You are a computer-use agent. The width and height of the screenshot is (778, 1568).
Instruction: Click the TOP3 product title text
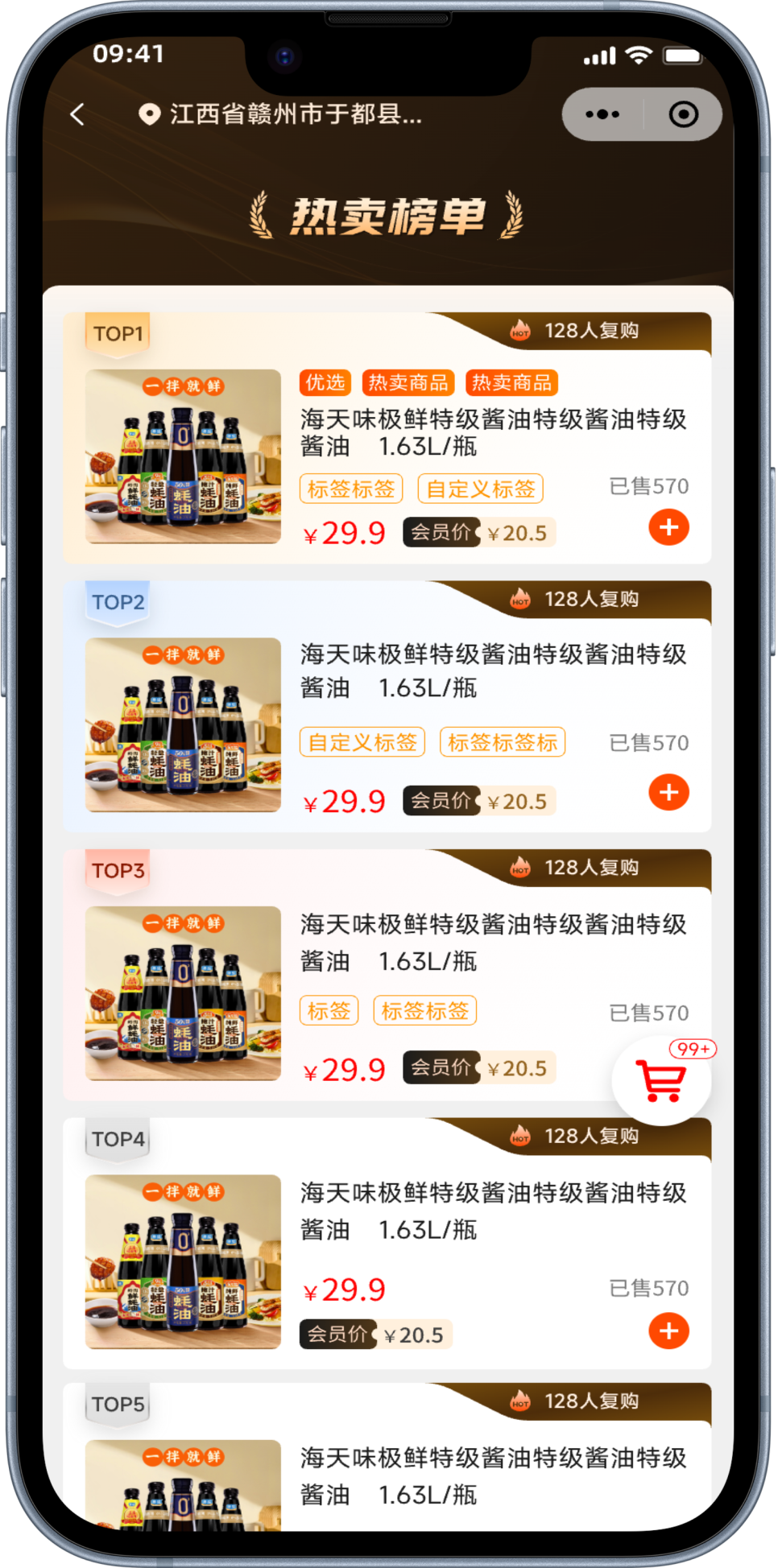[x=491, y=942]
